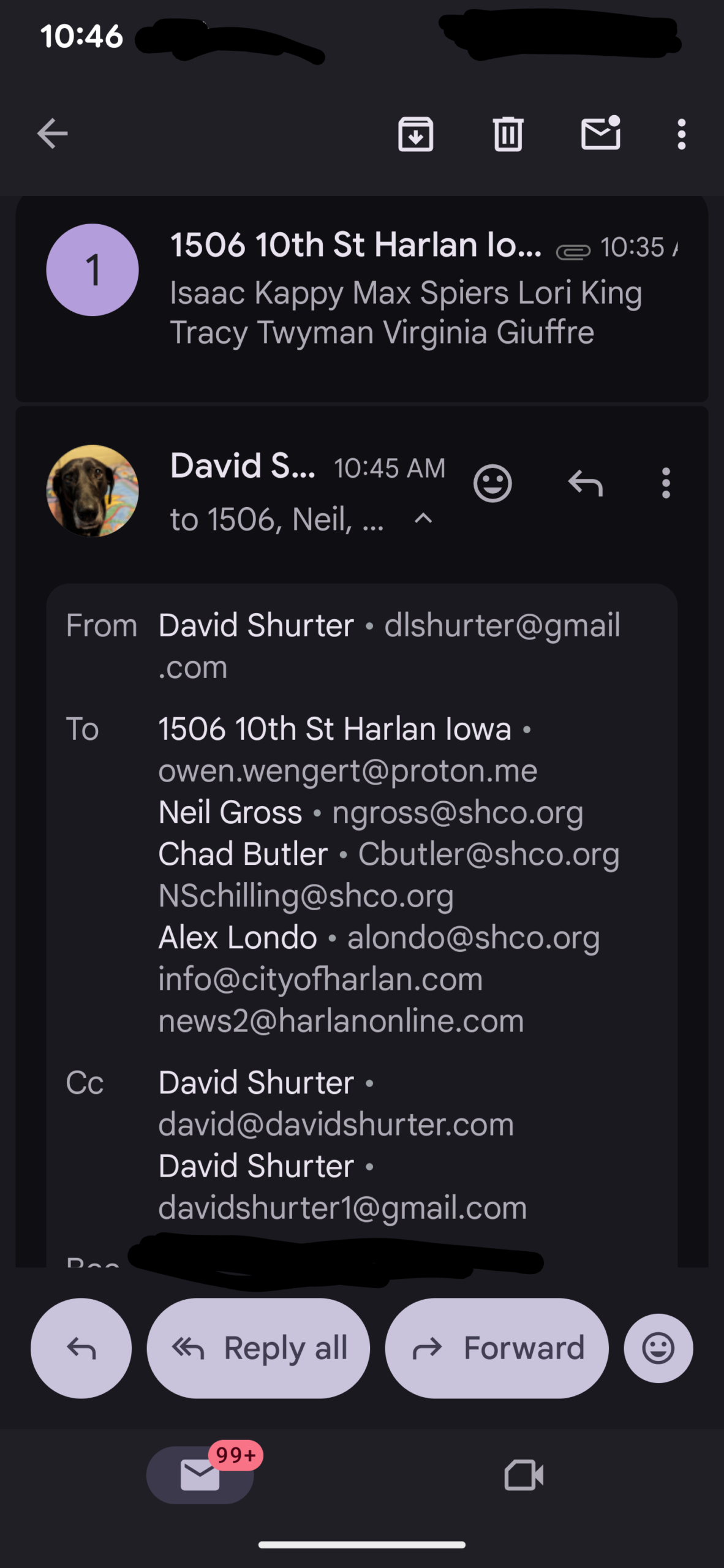
Task: Switch to the Mail tab
Action: (x=200, y=1475)
